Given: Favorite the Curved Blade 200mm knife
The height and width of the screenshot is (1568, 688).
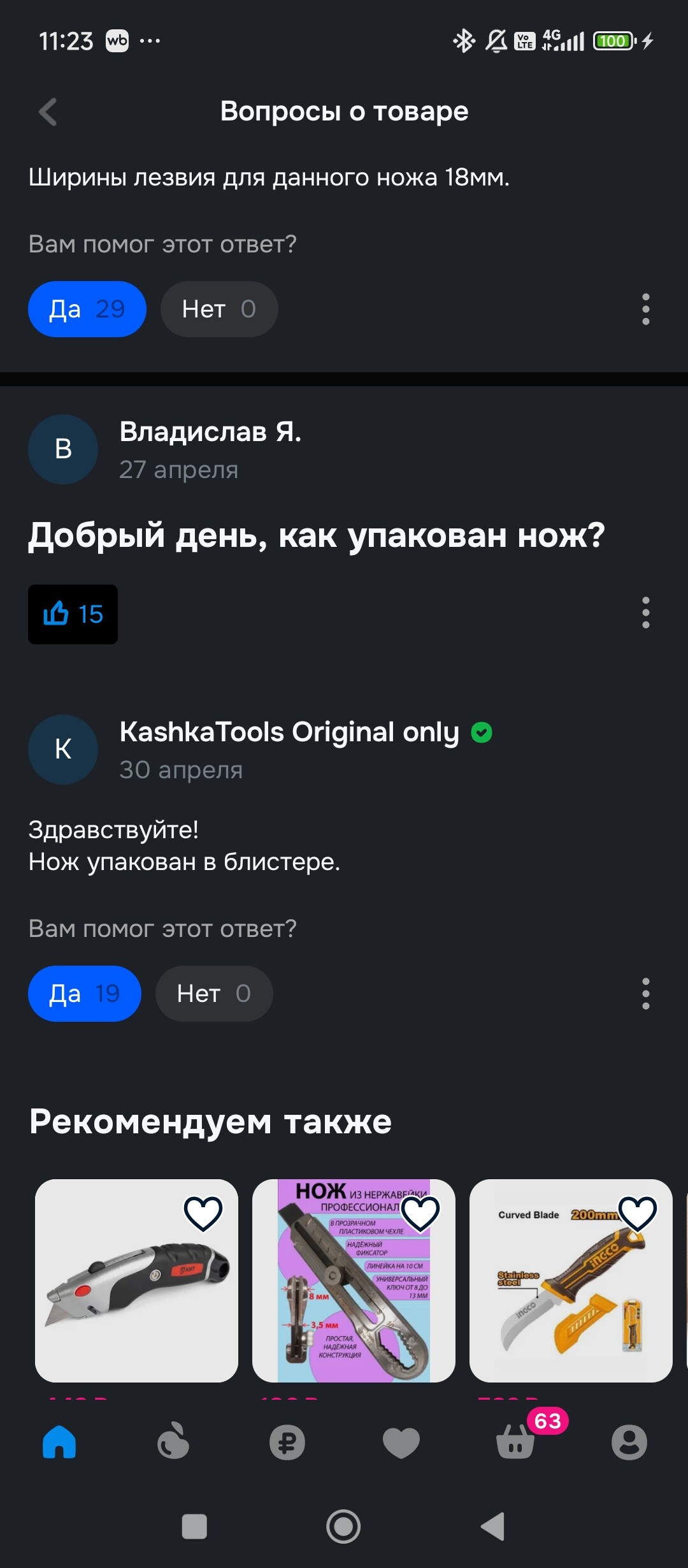Looking at the screenshot, I should [x=637, y=1212].
